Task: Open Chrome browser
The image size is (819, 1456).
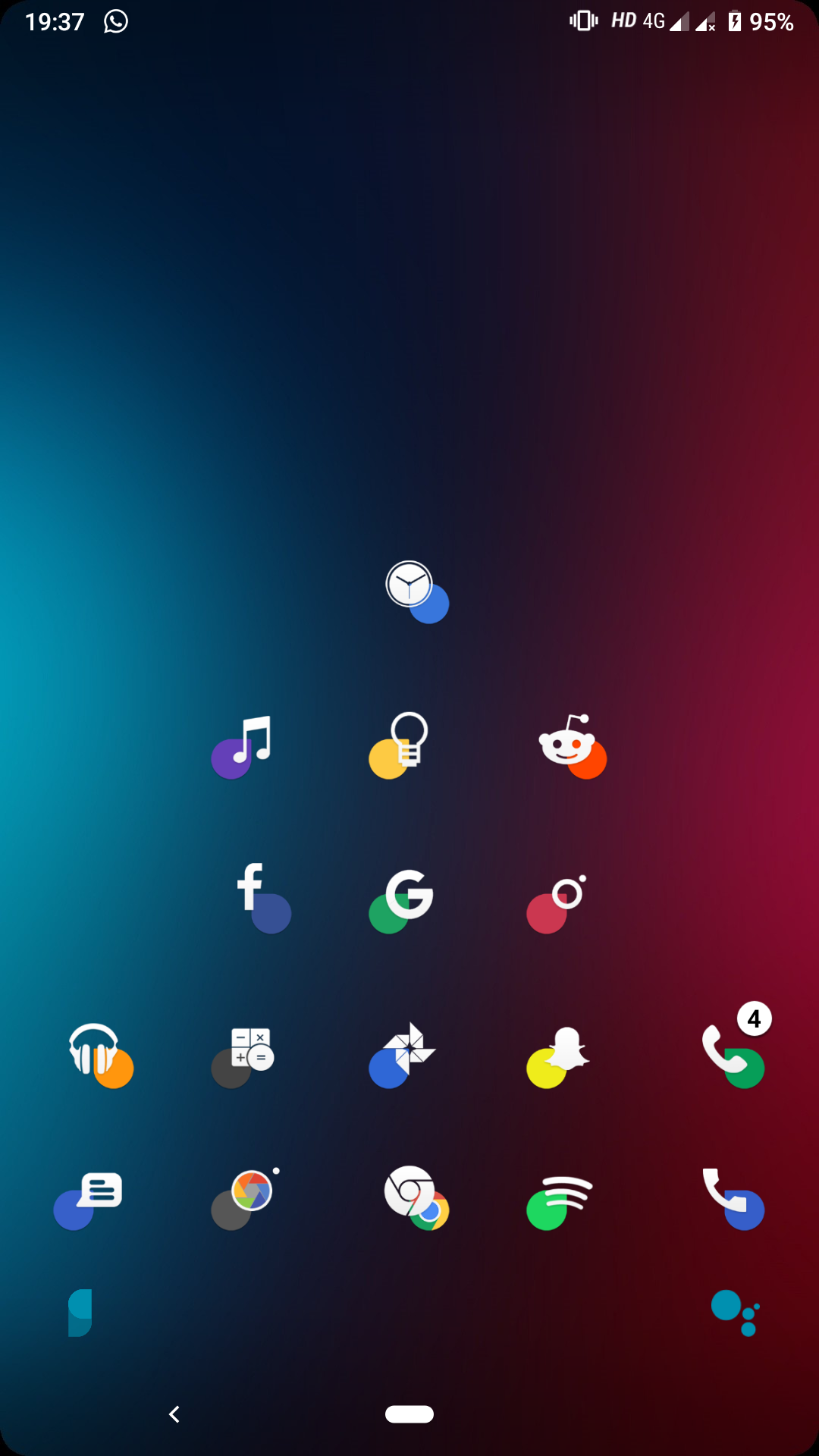Action: (416, 1198)
